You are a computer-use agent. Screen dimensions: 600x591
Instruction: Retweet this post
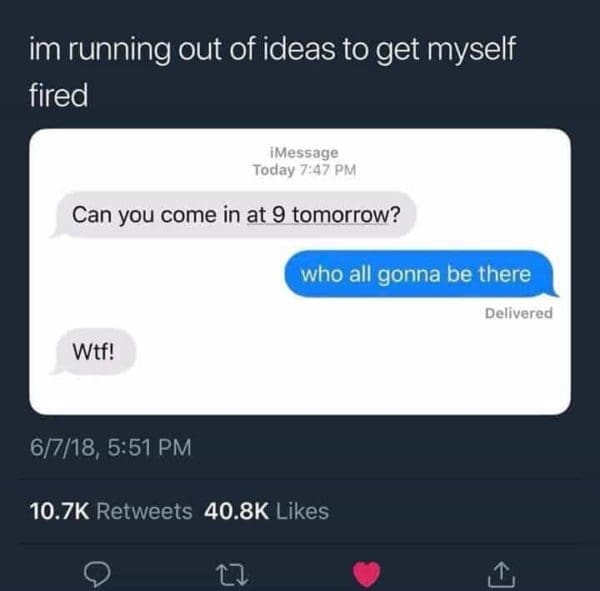[x=229, y=573]
